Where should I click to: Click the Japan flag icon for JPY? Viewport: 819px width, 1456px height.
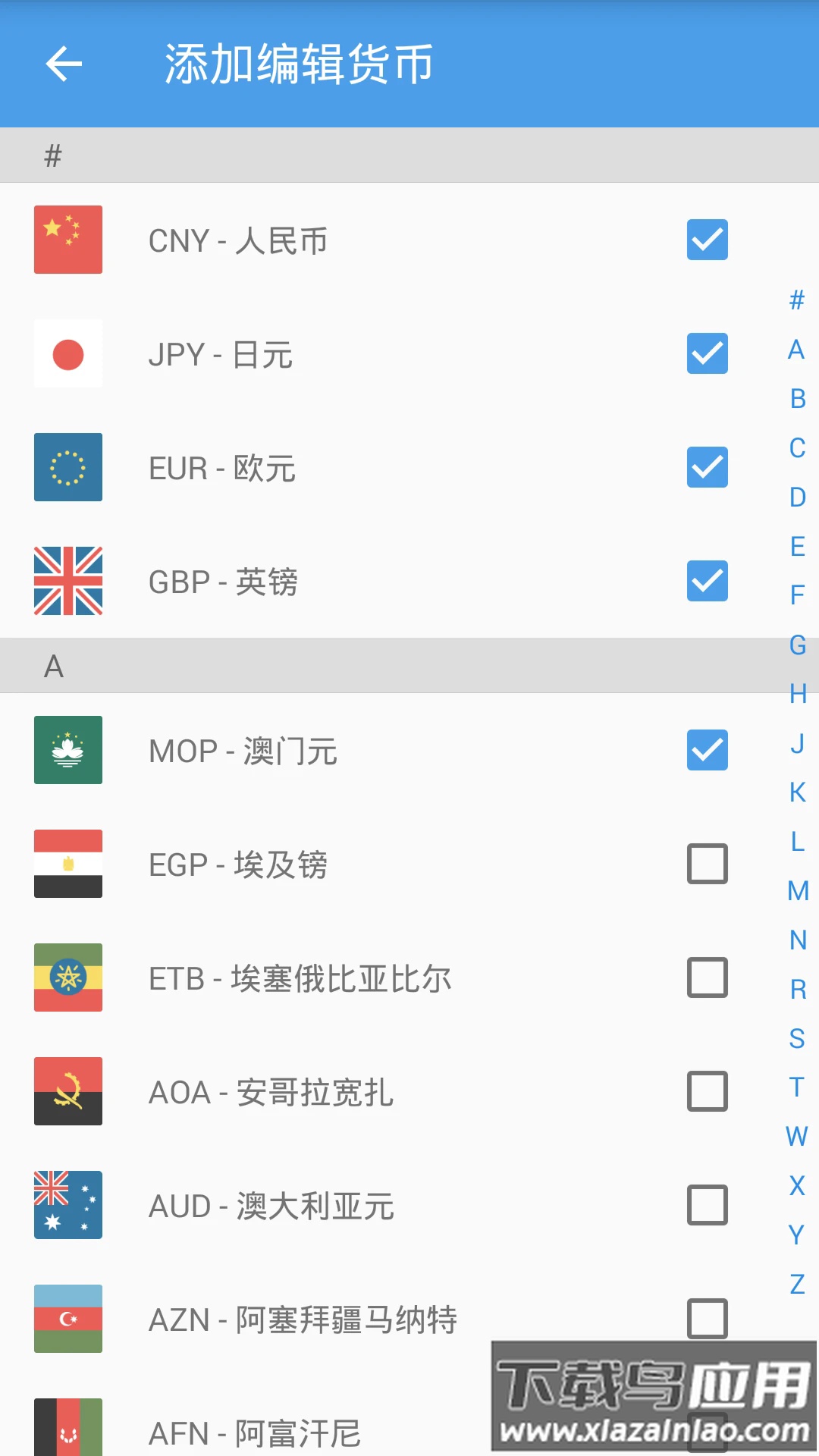click(67, 353)
